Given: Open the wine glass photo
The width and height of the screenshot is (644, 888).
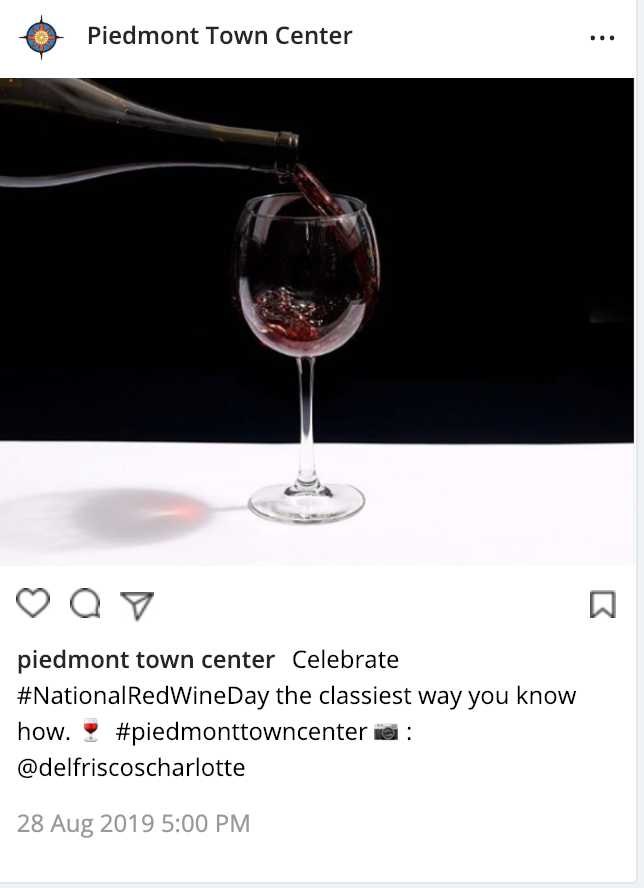Looking at the screenshot, I should coord(320,320).
